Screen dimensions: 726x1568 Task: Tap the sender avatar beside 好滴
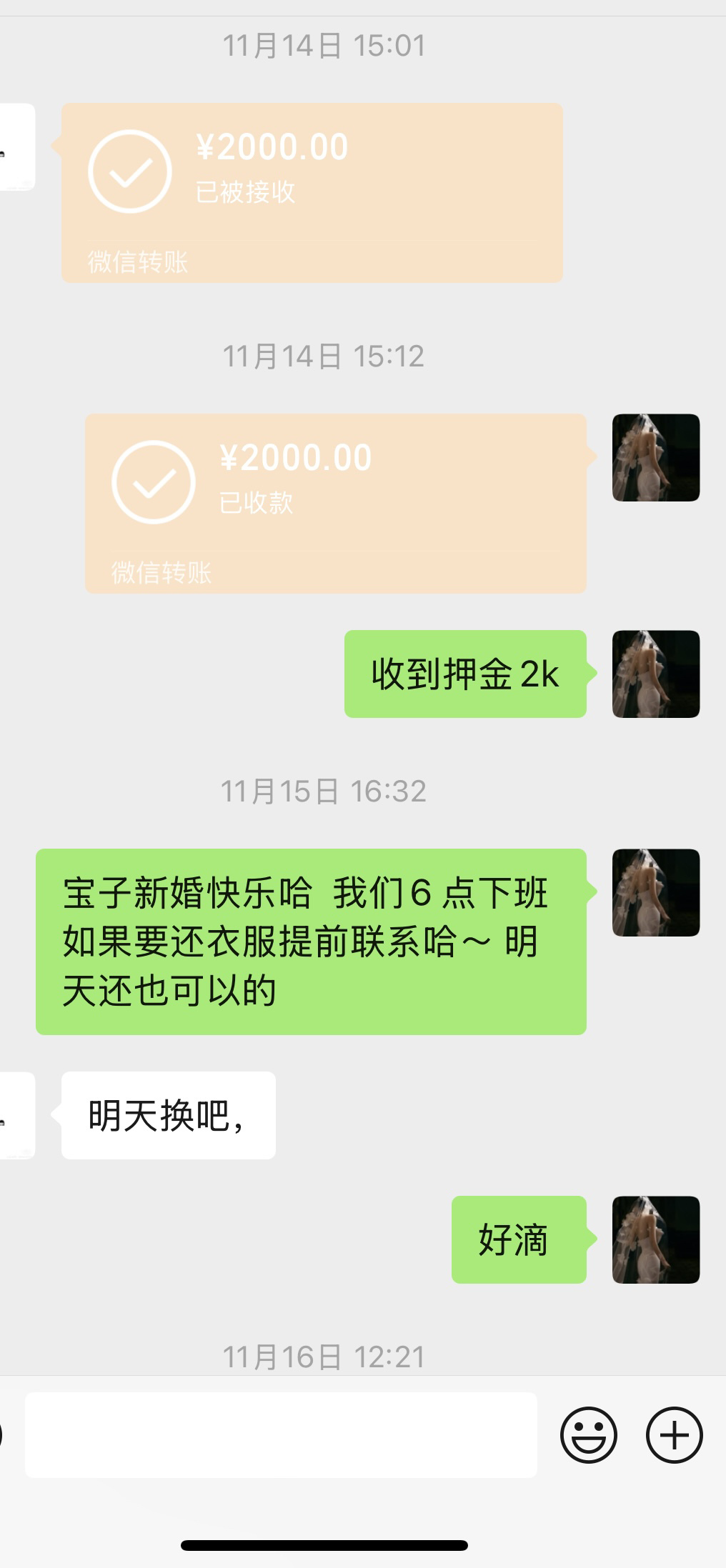tap(655, 1239)
